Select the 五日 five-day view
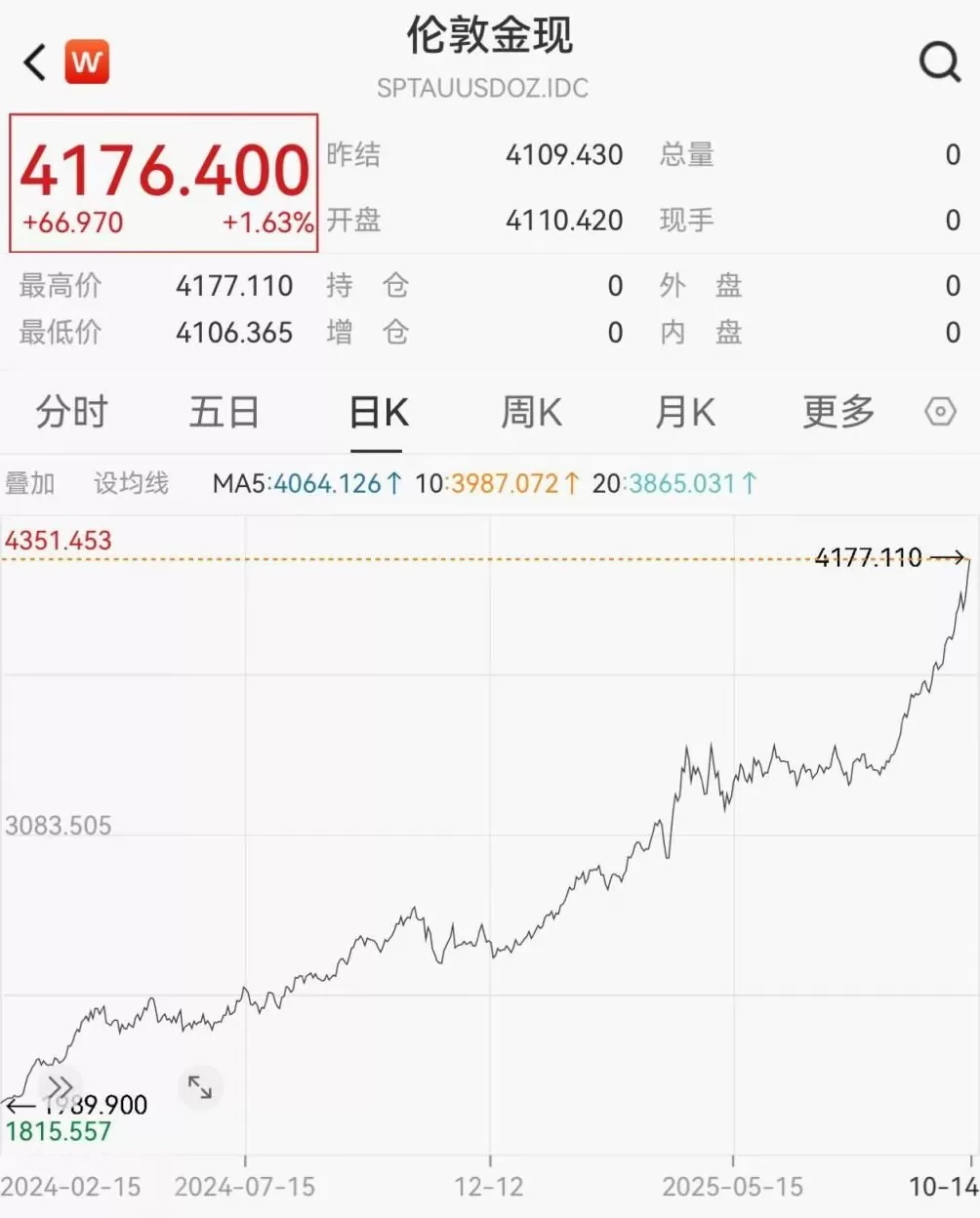This screenshot has height=1218, width=980. coord(224,412)
